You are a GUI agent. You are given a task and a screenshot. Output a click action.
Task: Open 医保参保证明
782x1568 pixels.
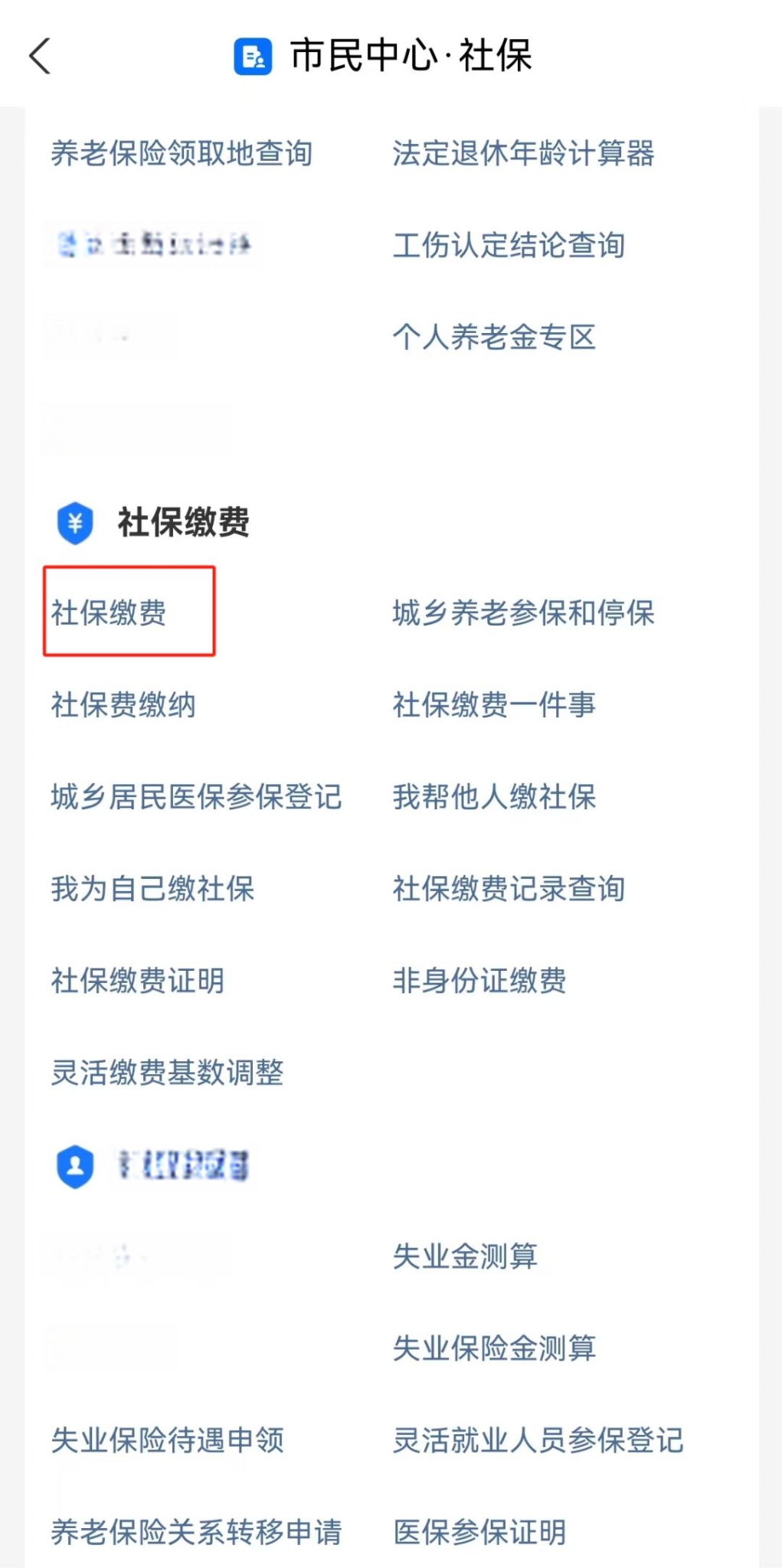479,1531
